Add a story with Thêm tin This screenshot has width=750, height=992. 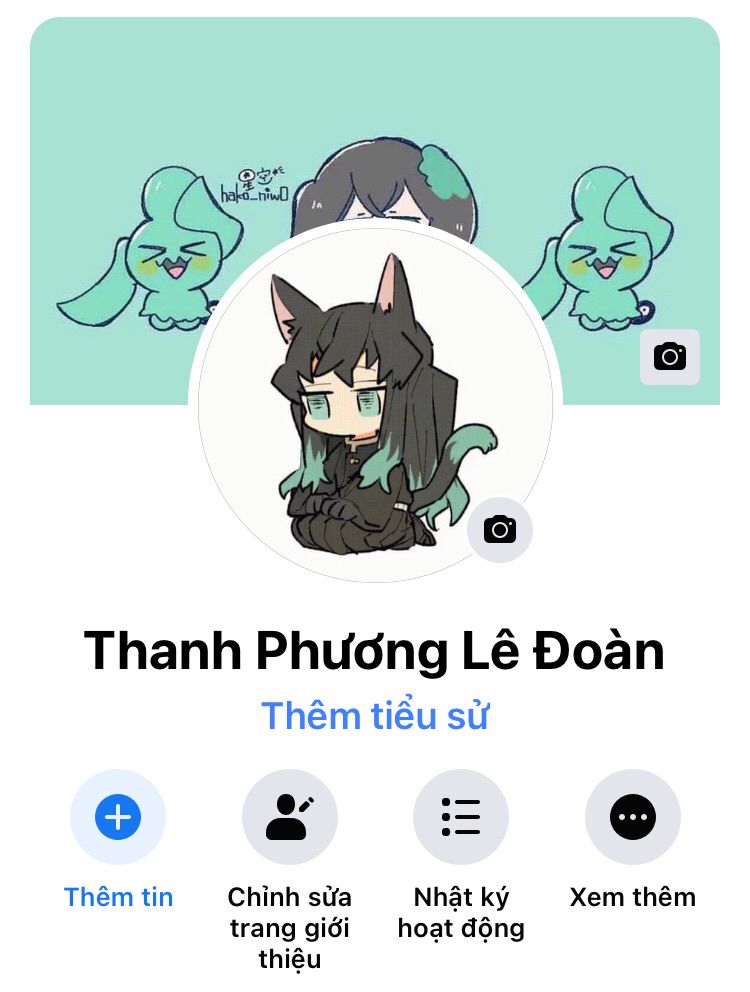click(x=118, y=818)
